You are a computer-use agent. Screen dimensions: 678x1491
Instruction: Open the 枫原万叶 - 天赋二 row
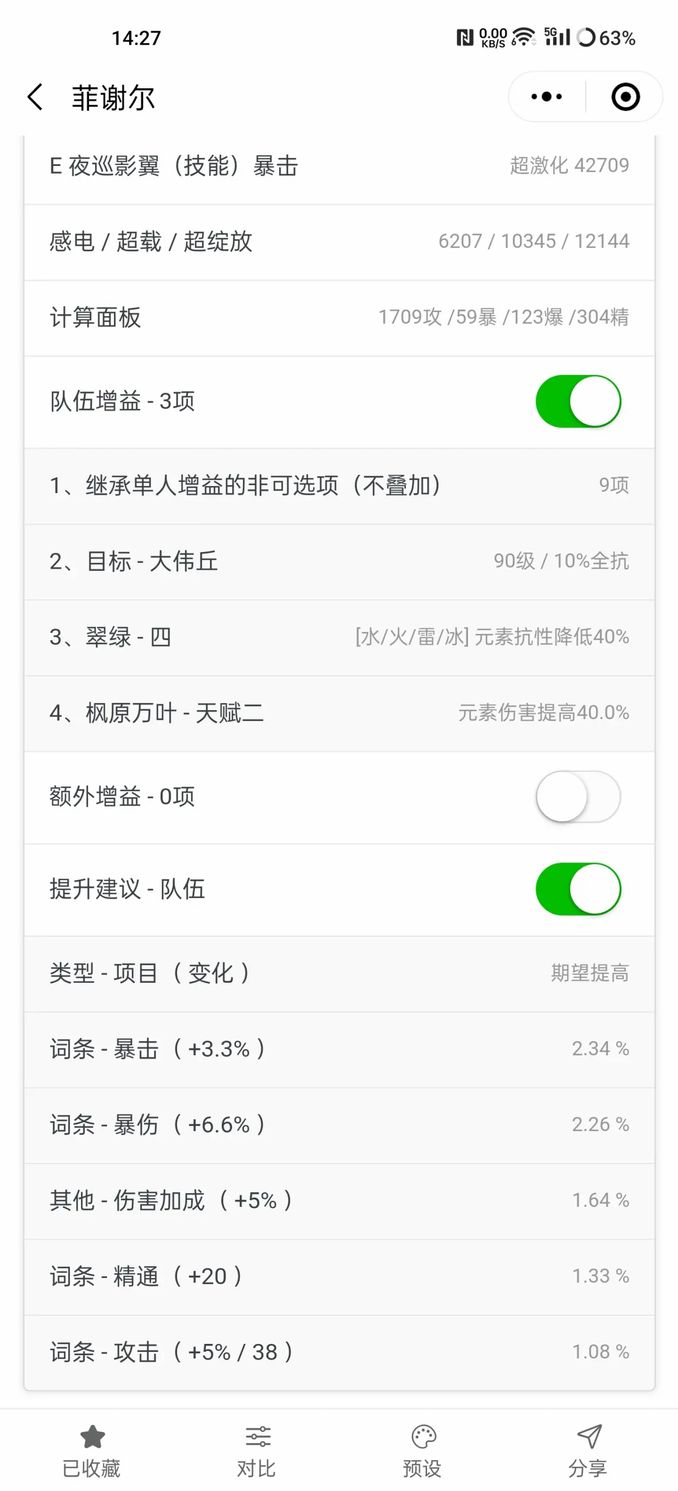click(339, 713)
